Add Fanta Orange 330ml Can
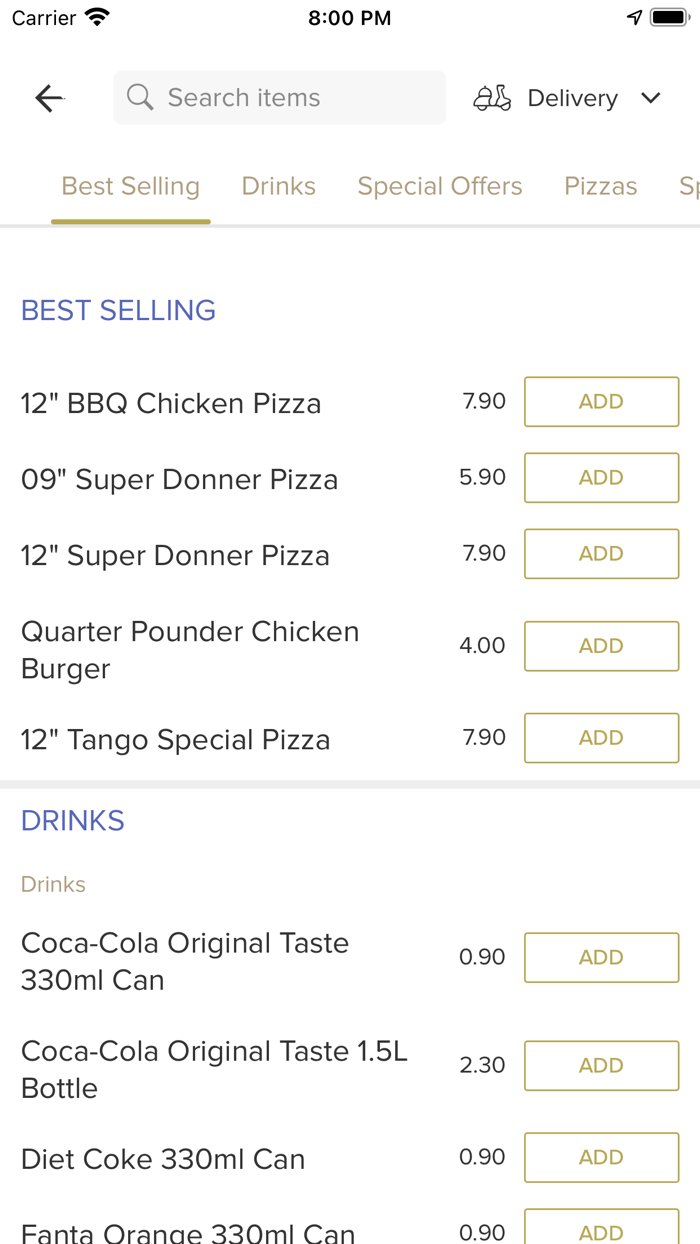This screenshot has height=1244, width=700. (602, 1228)
